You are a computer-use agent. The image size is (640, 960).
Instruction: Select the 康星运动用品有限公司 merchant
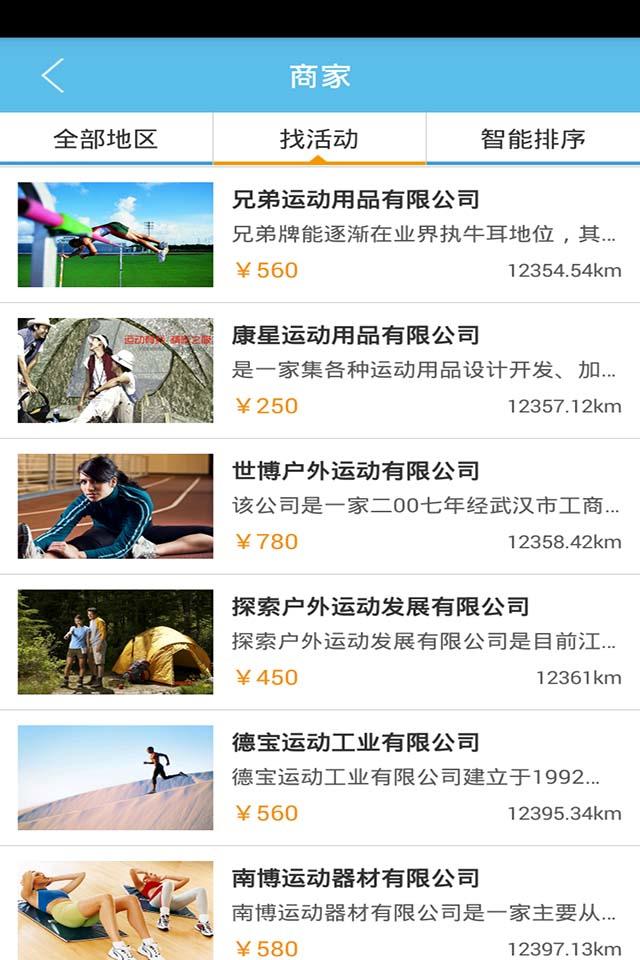pos(355,336)
